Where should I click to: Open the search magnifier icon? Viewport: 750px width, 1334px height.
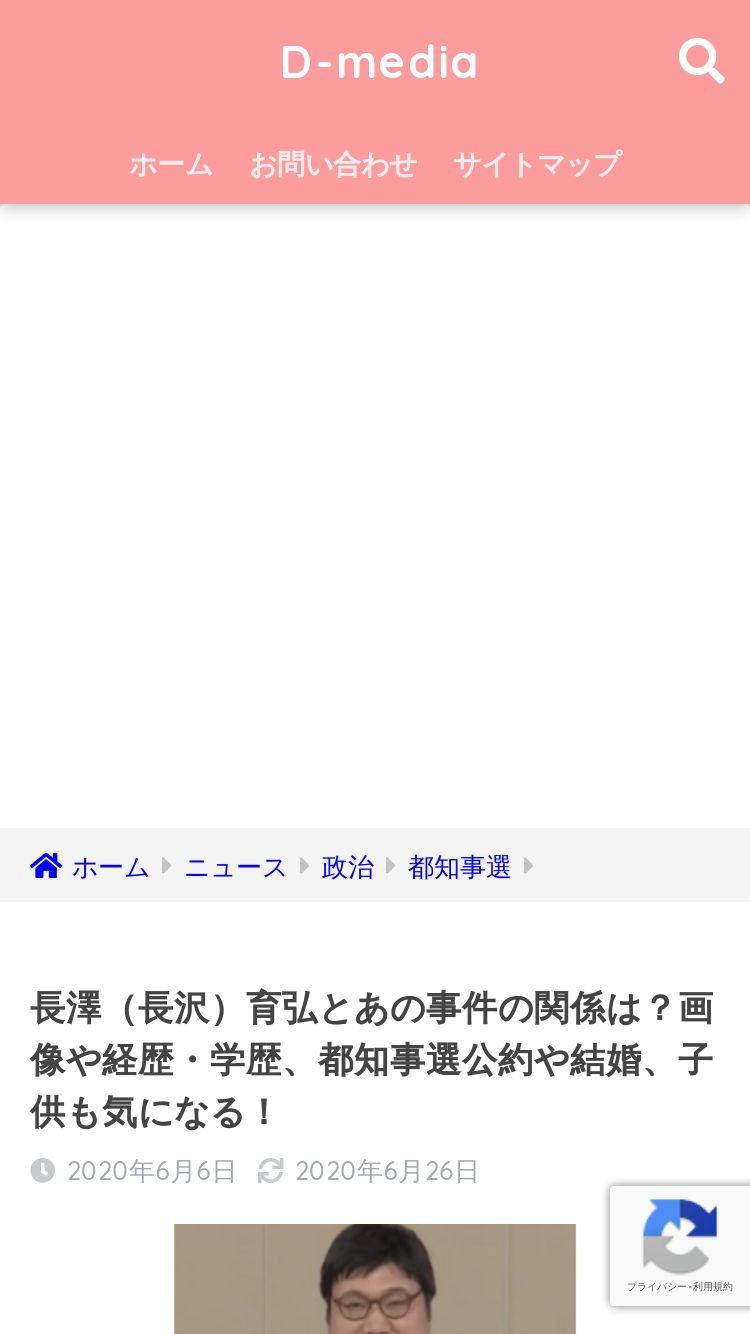click(x=701, y=62)
